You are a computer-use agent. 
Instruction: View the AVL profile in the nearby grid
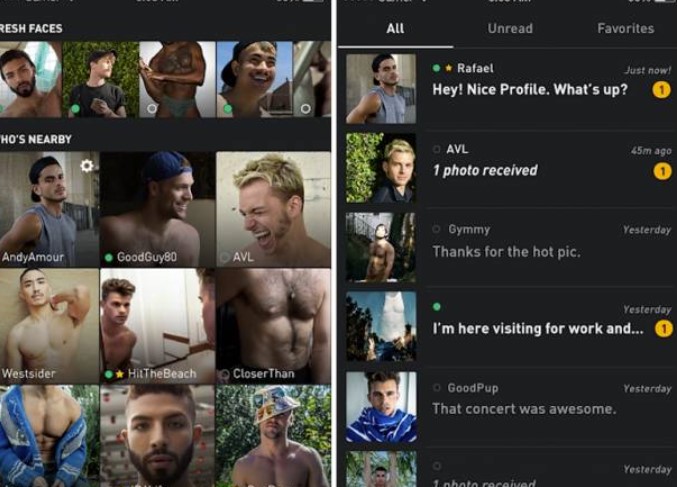click(x=272, y=210)
